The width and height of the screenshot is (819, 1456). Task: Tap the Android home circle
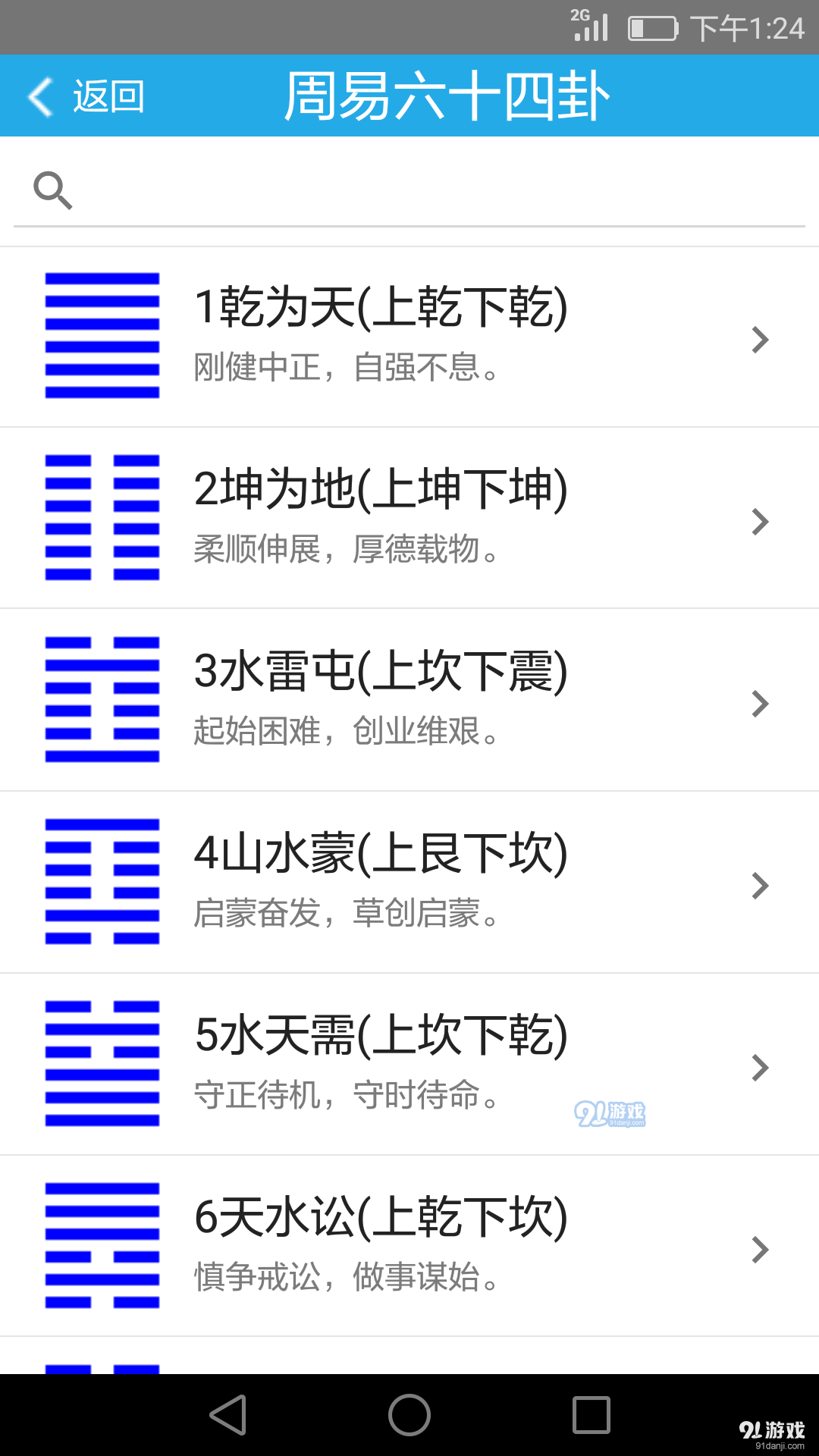tap(409, 1414)
